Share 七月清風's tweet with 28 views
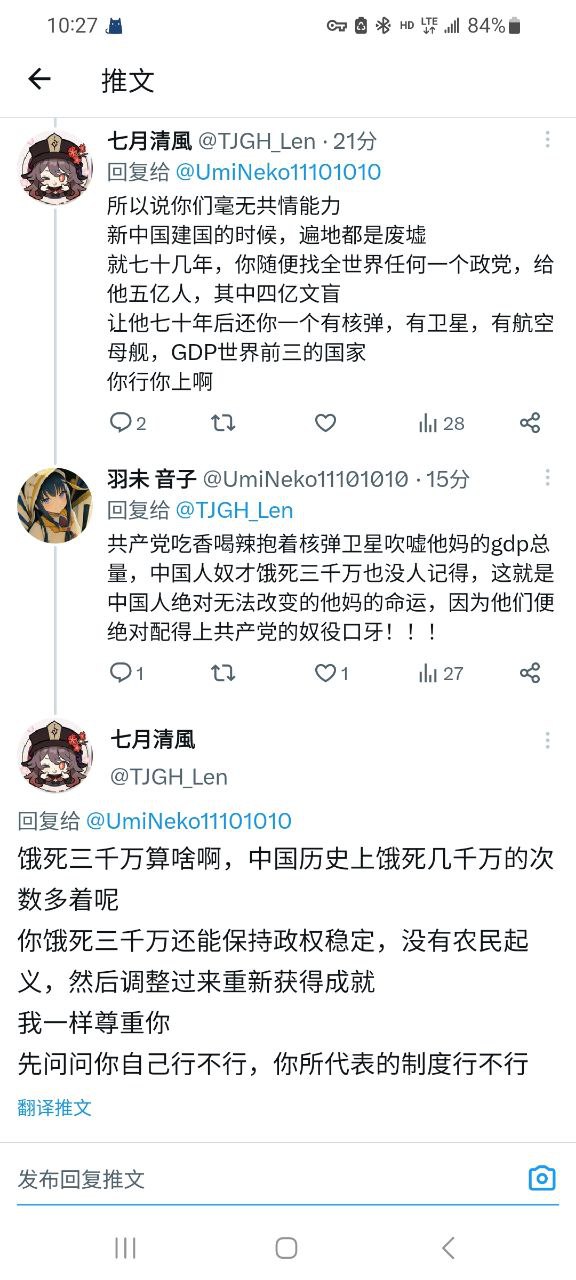576x1280 pixels. click(530, 423)
